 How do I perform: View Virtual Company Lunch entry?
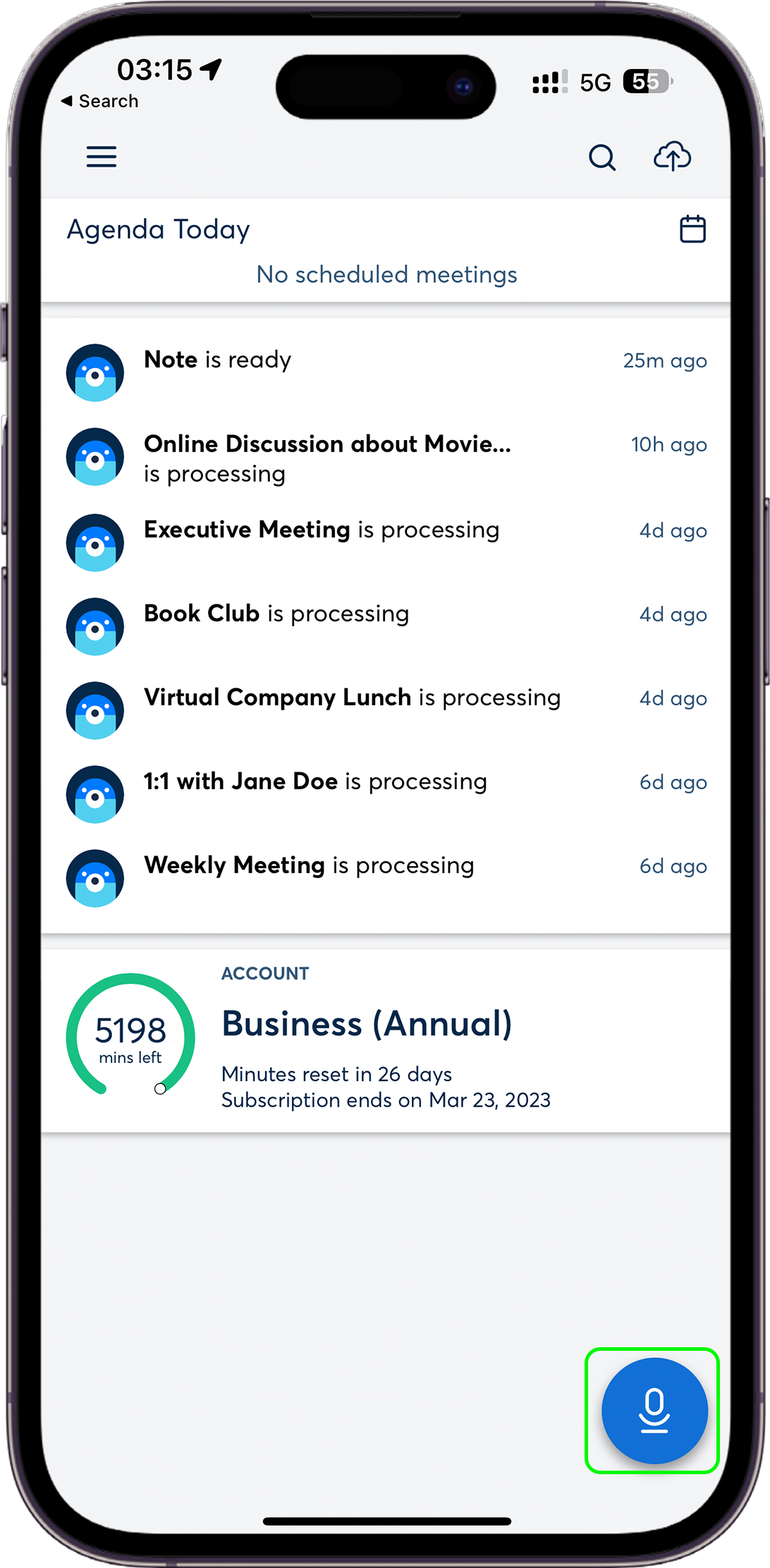pyautogui.click(x=386, y=710)
